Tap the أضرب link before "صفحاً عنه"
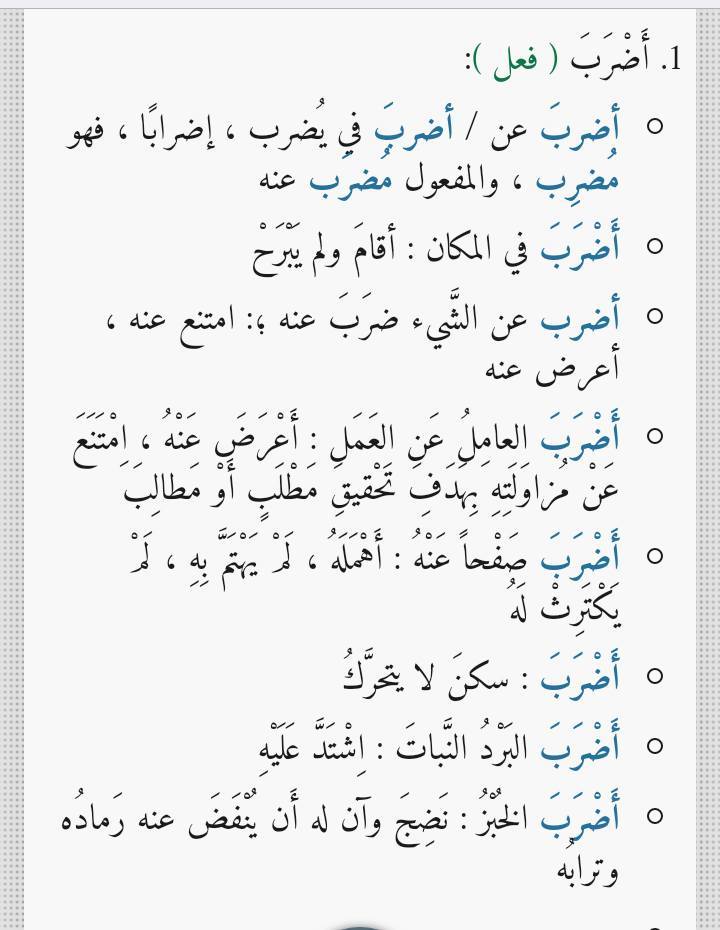 pyautogui.click(x=579, y=557)
